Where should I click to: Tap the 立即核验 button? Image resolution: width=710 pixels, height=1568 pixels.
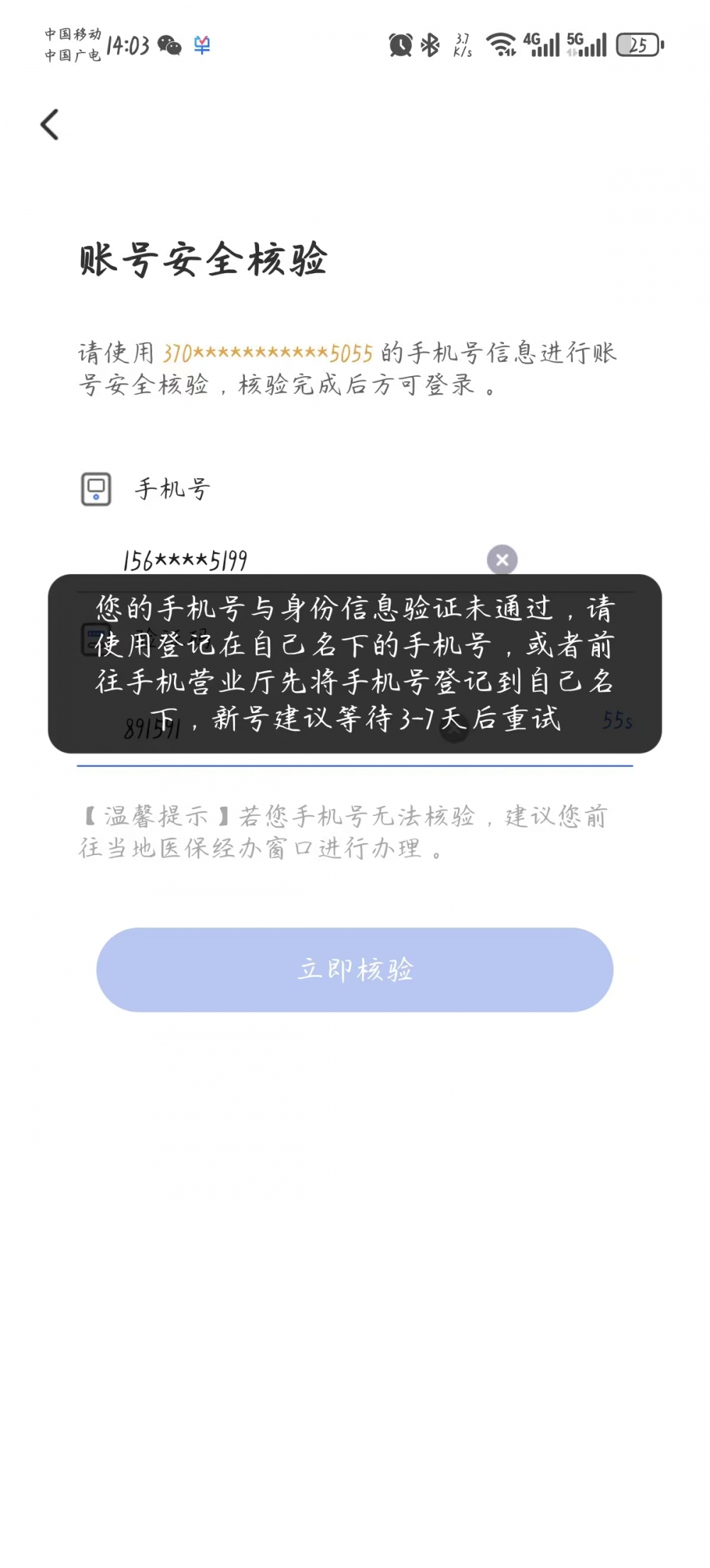[355, 969]
